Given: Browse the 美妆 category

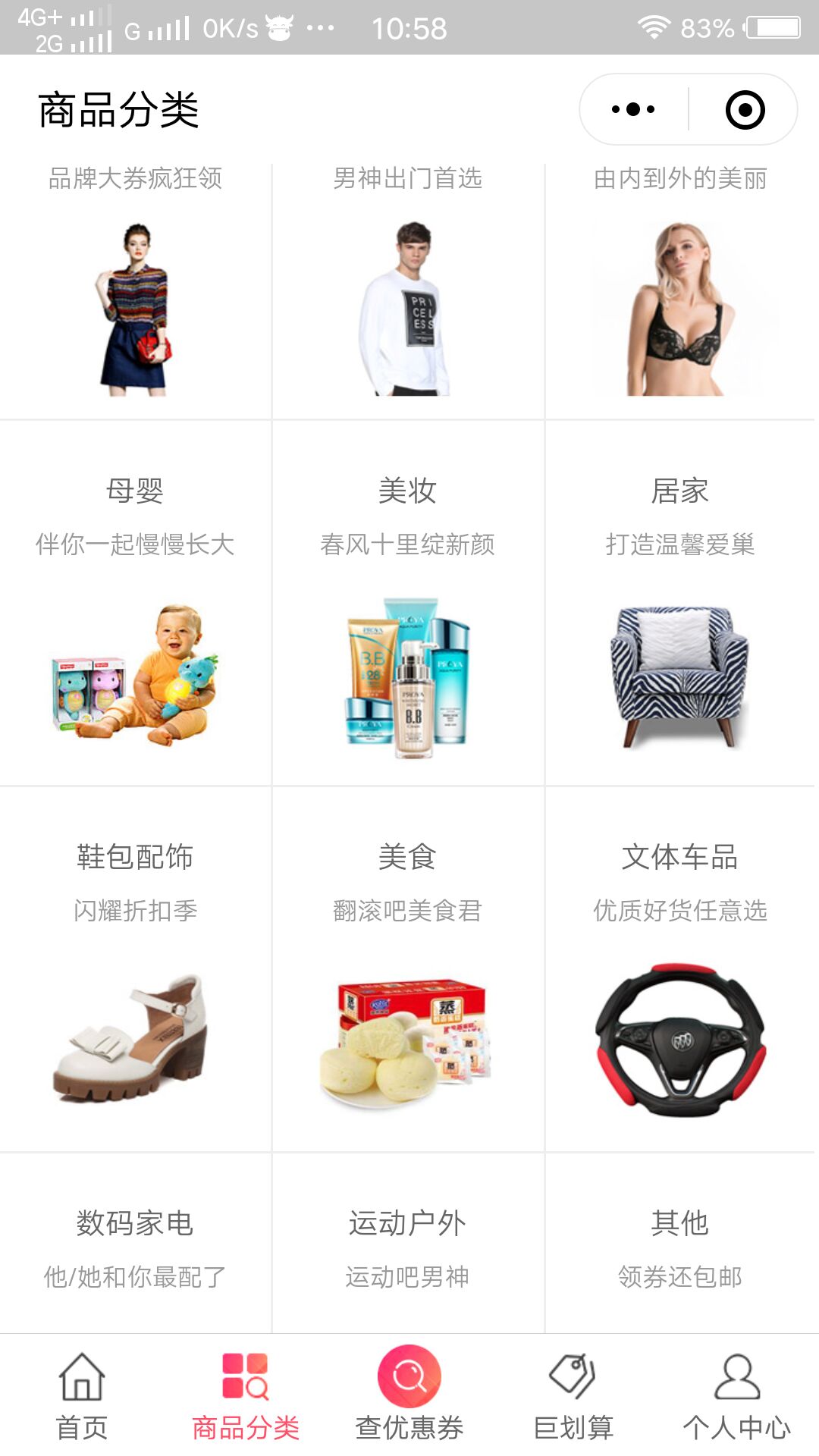Looking at the screenshot, I should (x=408, y=607).
